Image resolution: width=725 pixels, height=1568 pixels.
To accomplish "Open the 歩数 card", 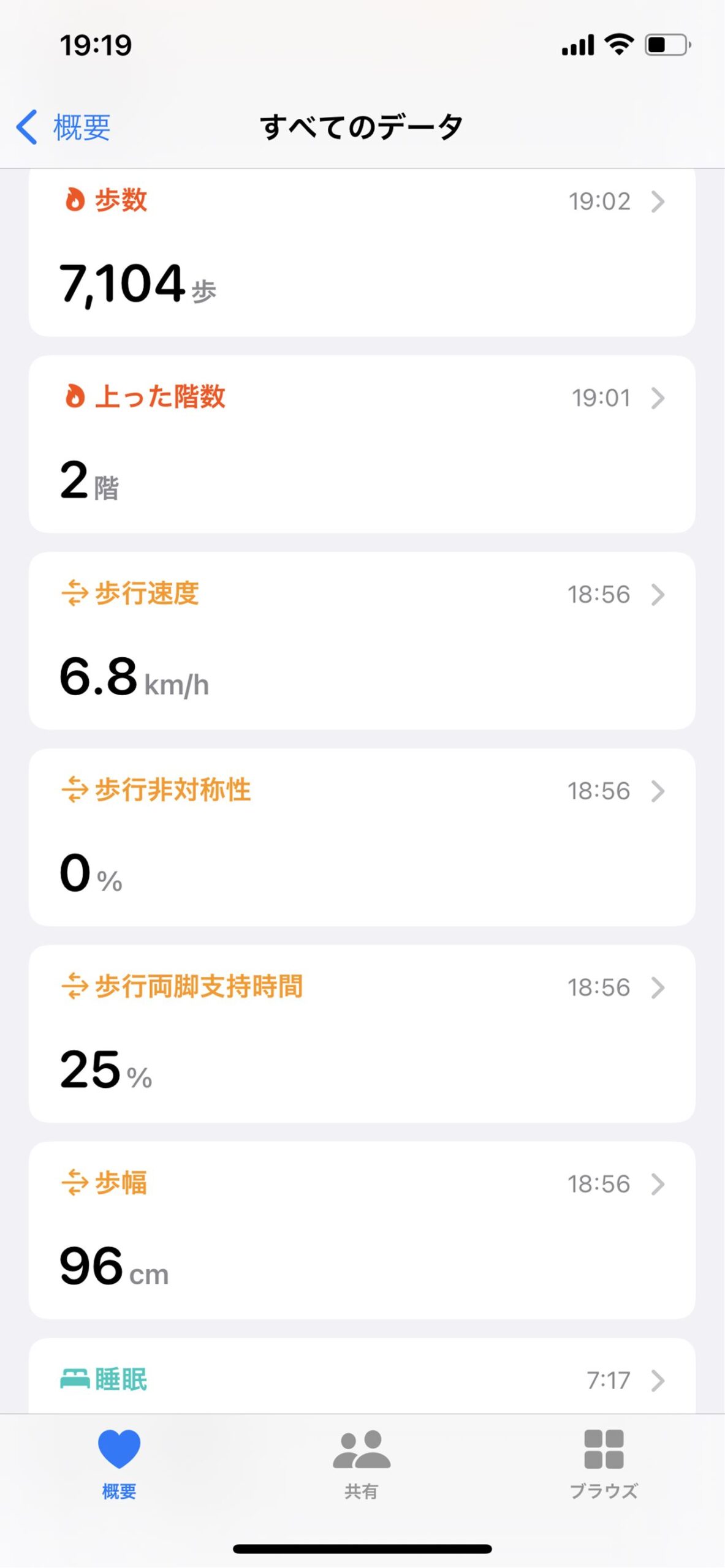I will [x=362, y=252].
